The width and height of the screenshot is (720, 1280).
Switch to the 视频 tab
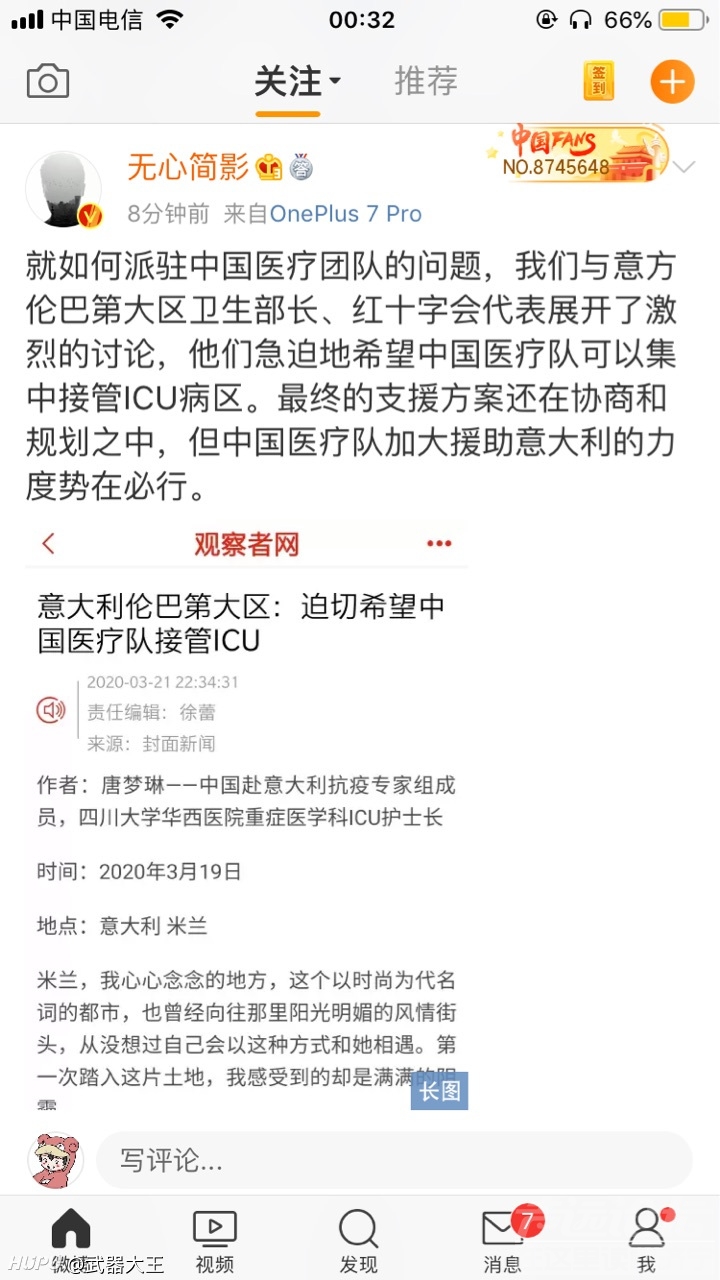click(x=214, y=1240)
